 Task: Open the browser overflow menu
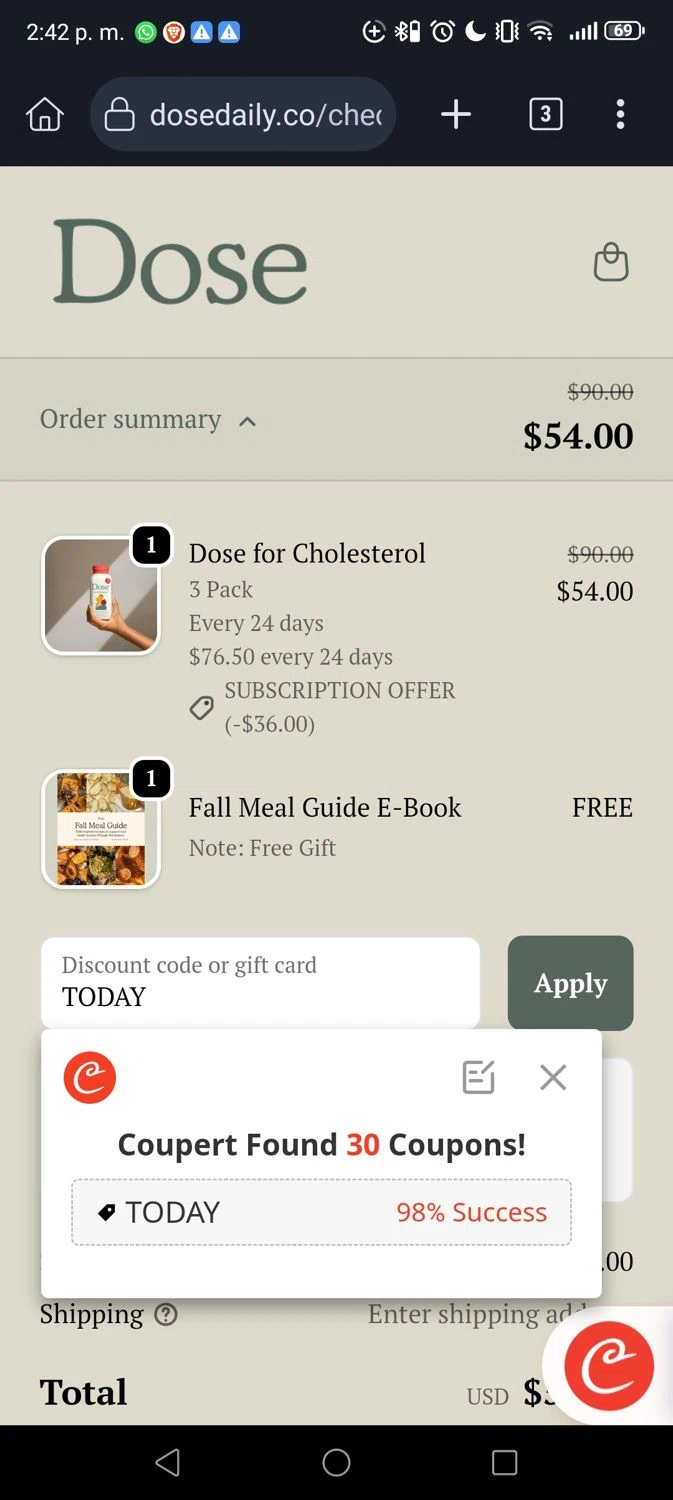(x=620, y=115)
